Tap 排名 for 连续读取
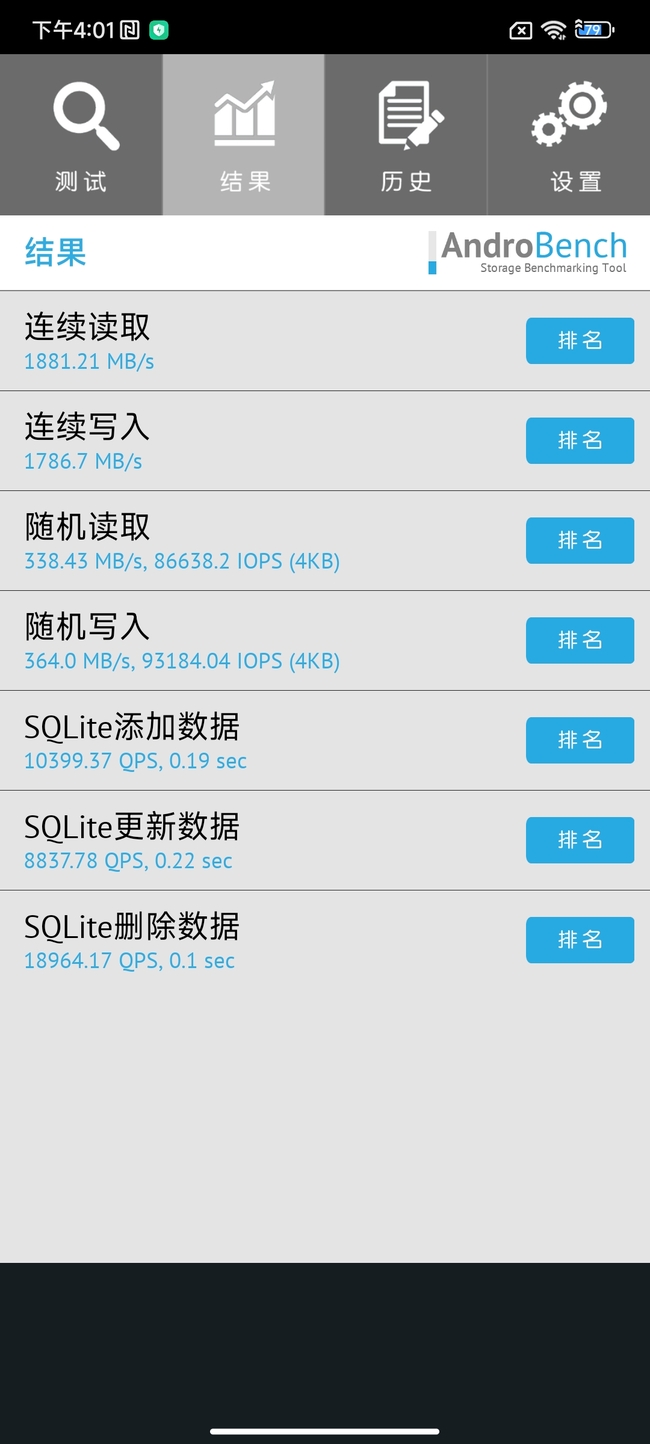Screen dimensions: 650x1444 (580, 341)
